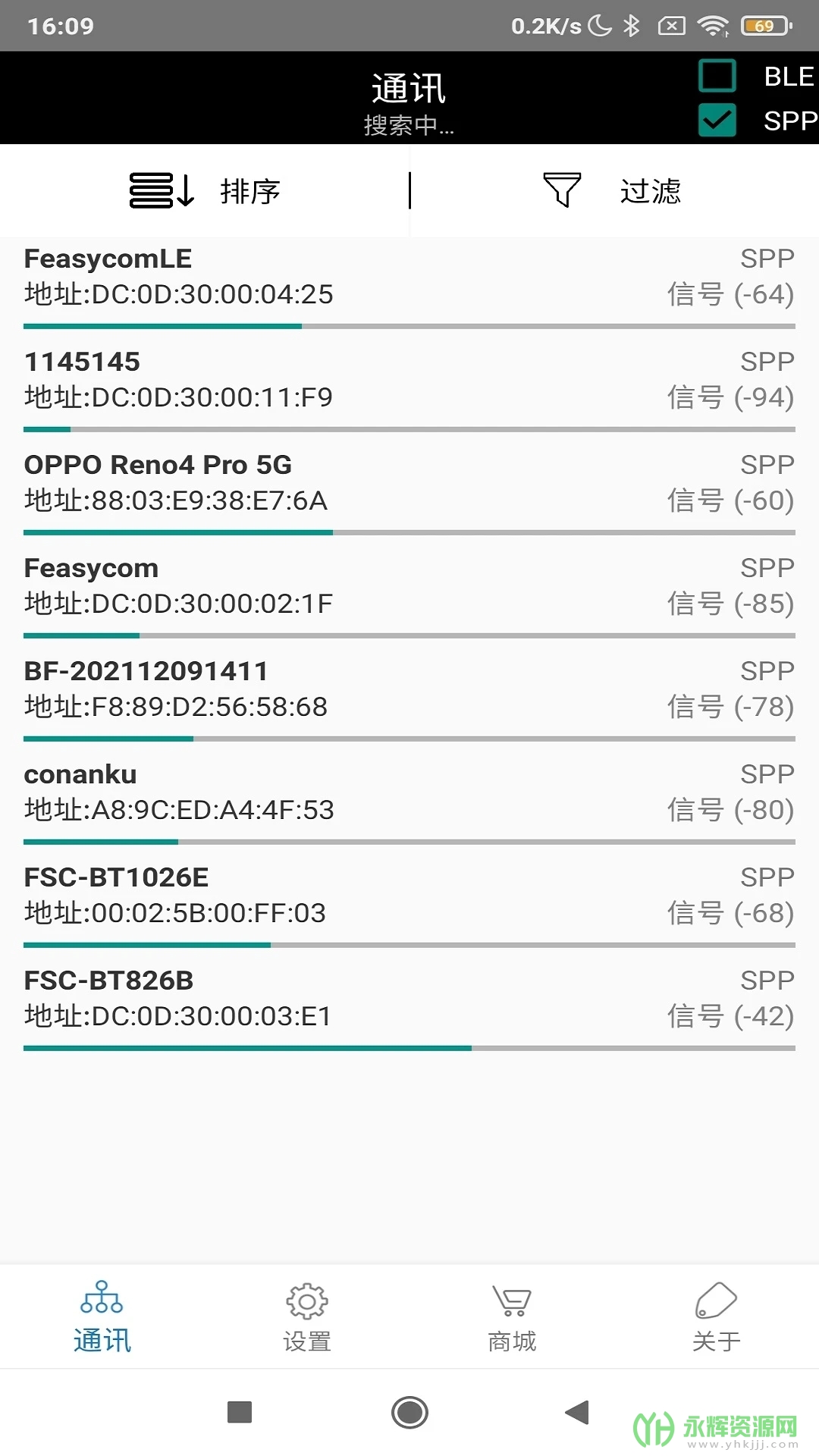The height and width of the screenshot is (1456, 819).
Task: Connect to FSC-BT1026E
Action: point(409,896)
